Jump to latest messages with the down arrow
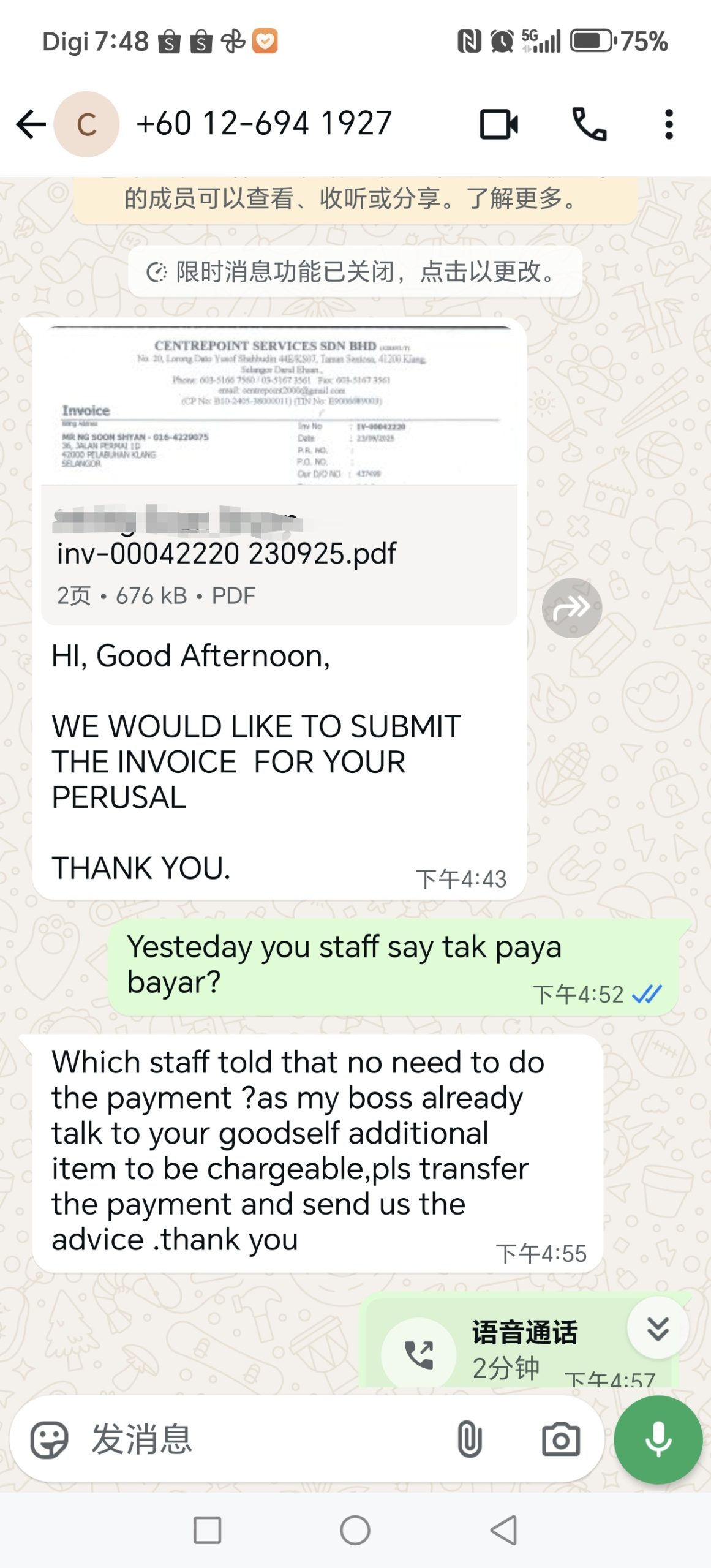The height and width of the screenshot is (1568, 711). coord(657,1329)
